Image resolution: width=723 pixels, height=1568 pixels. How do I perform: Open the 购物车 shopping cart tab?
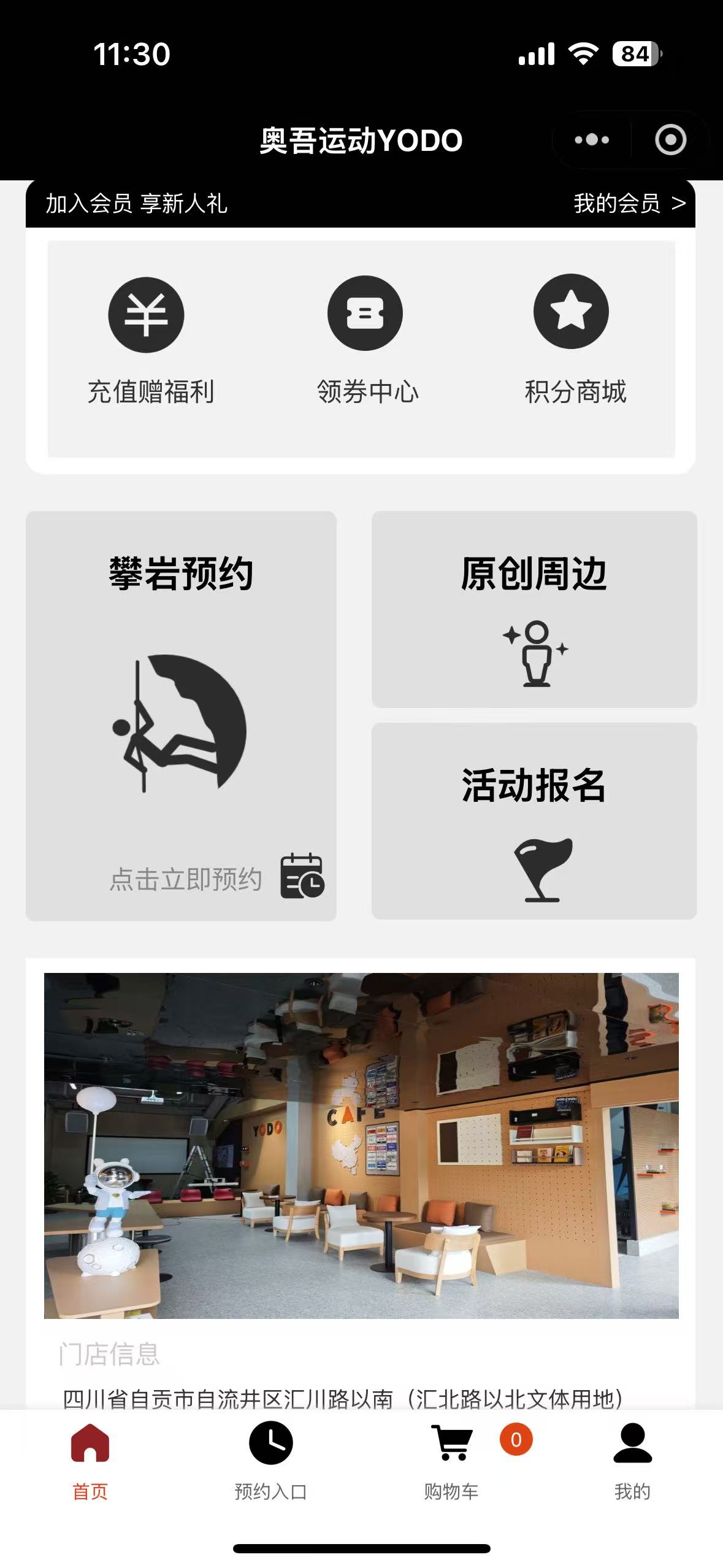pos(452,1461)
